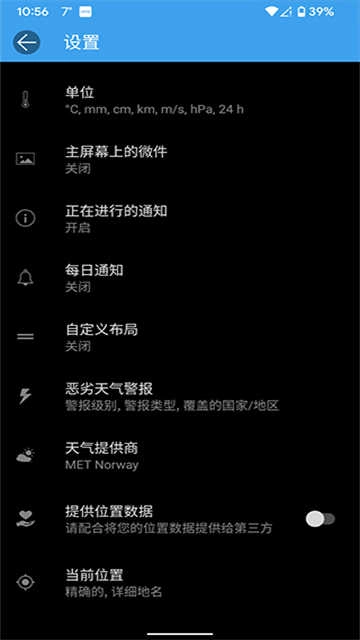The height and width of the screenshot is (640, 360).
Task: Open 主屏幕上的微件 widget settings
Action: 180,160
